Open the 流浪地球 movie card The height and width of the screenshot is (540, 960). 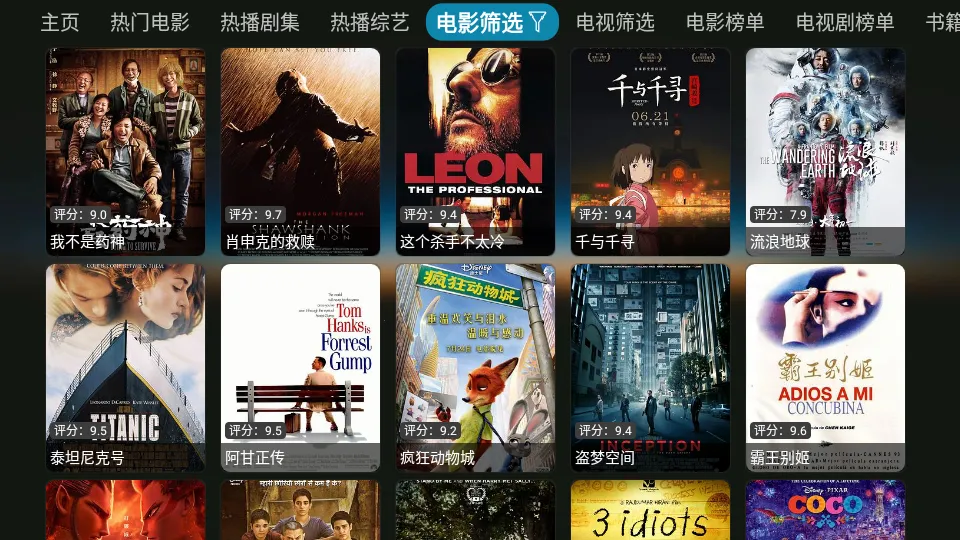click(825, 151)
